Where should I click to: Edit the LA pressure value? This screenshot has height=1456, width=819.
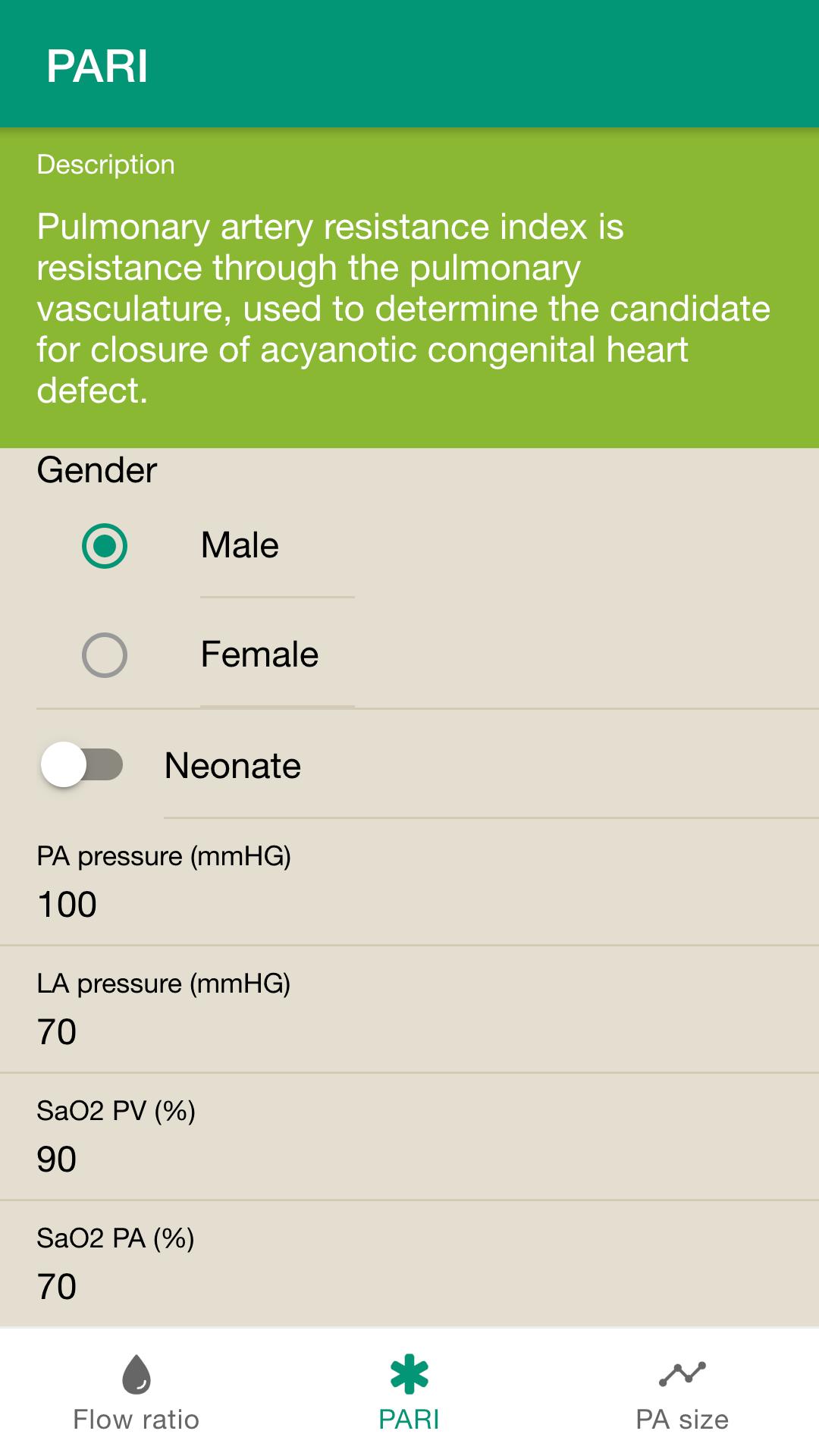(409, 1031)
